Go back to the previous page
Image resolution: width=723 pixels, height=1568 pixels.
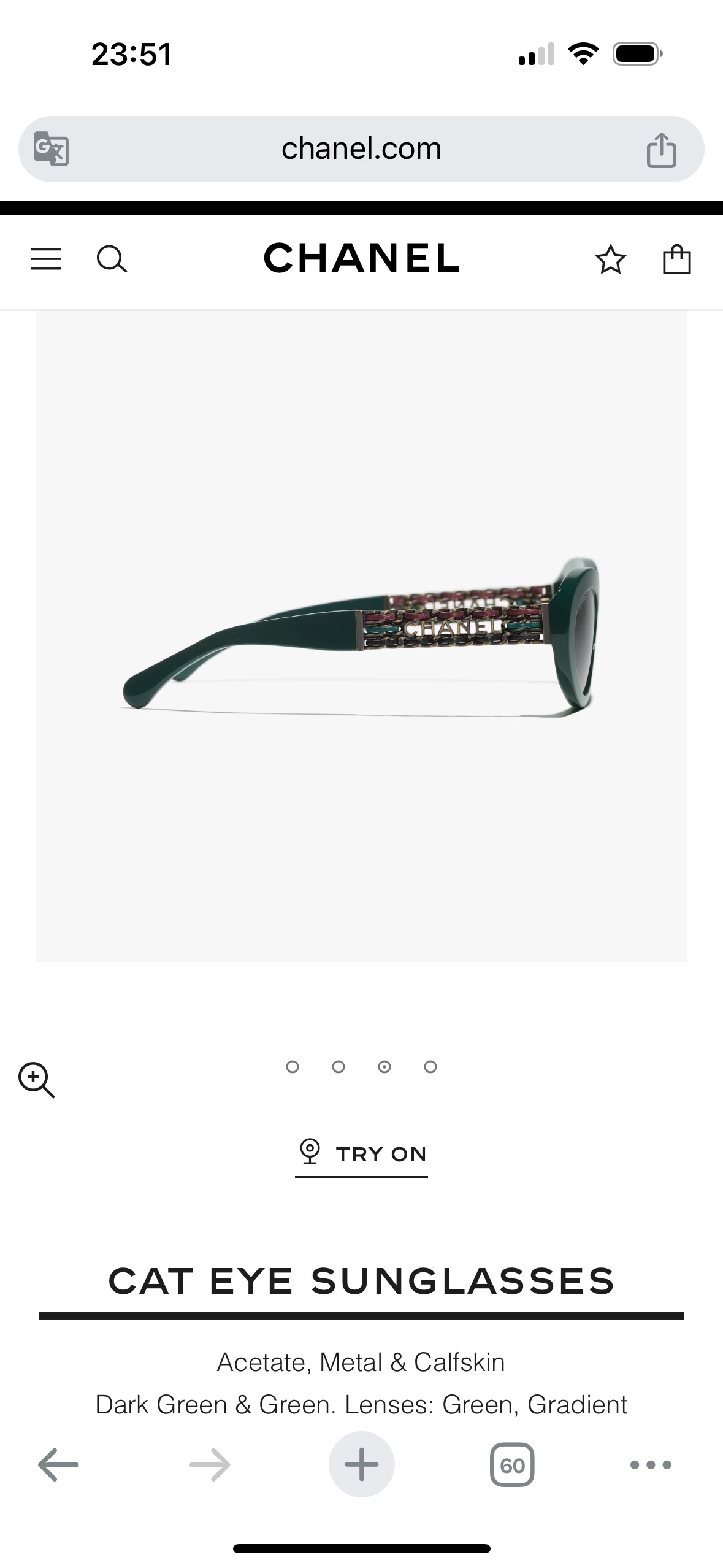(58, 1465)
